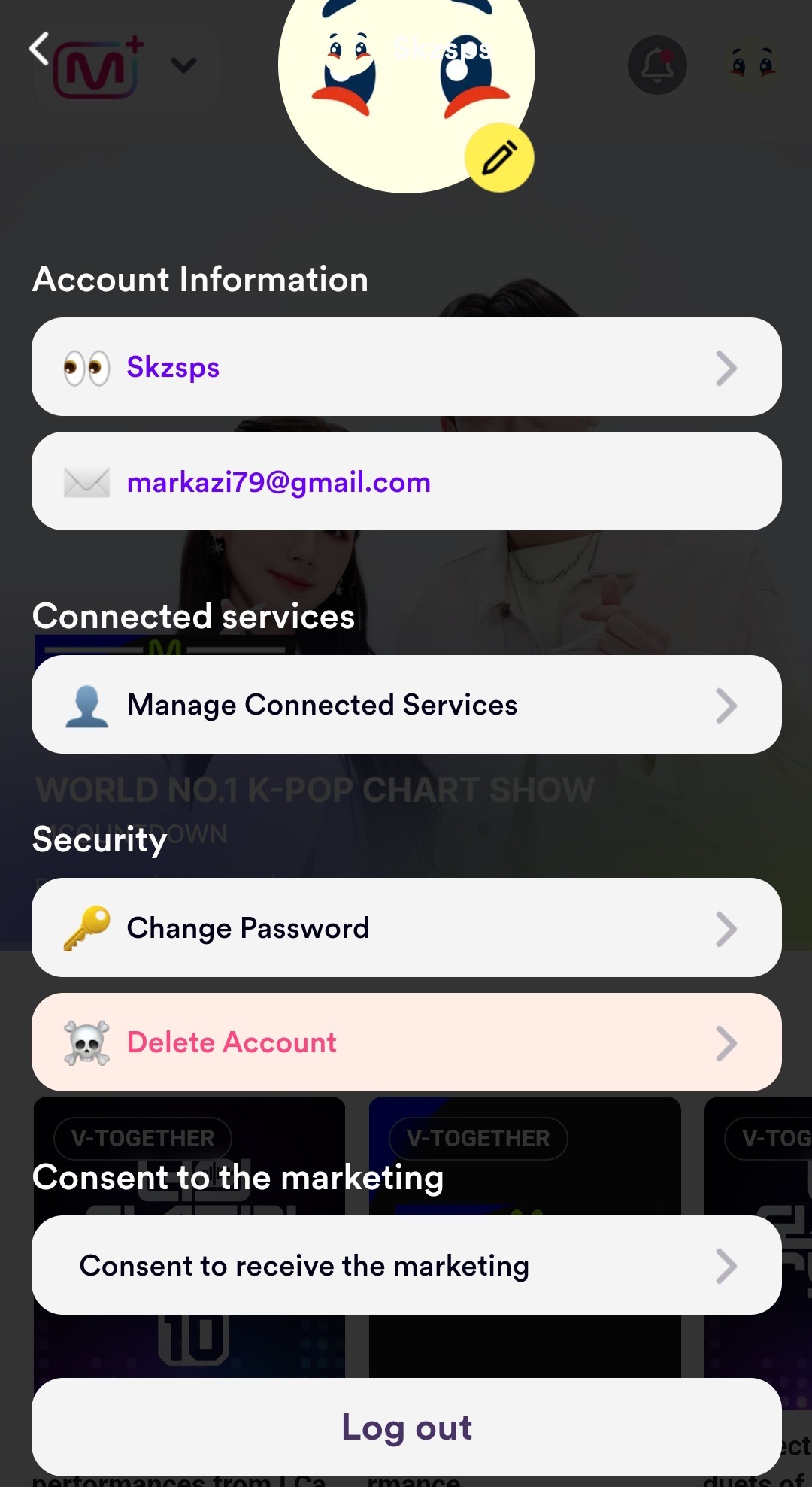Go back using the top-left arrow
The image size is (812, 1487).
(x=39, y=50)
